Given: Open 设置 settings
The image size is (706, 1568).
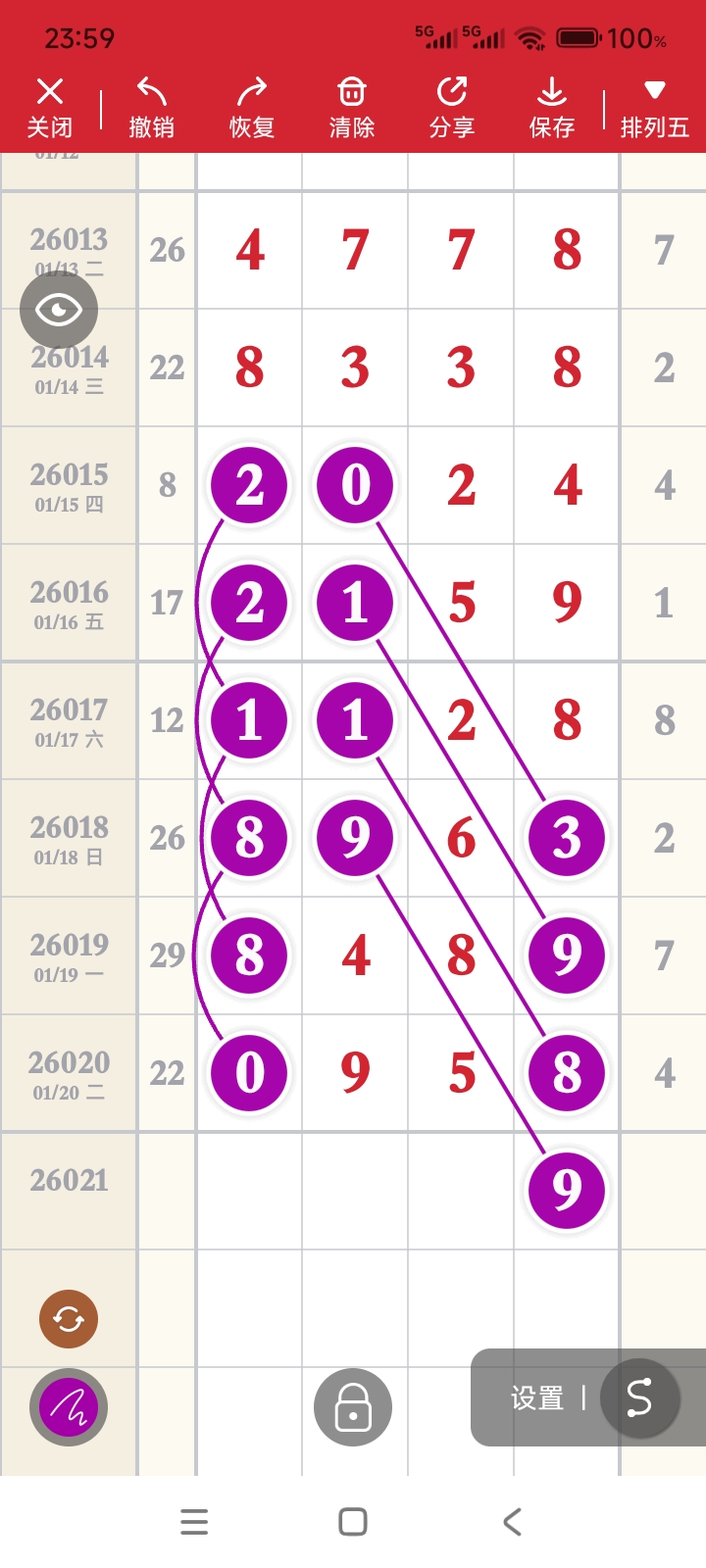Looking at the screenshot, I should (537, 1397).
